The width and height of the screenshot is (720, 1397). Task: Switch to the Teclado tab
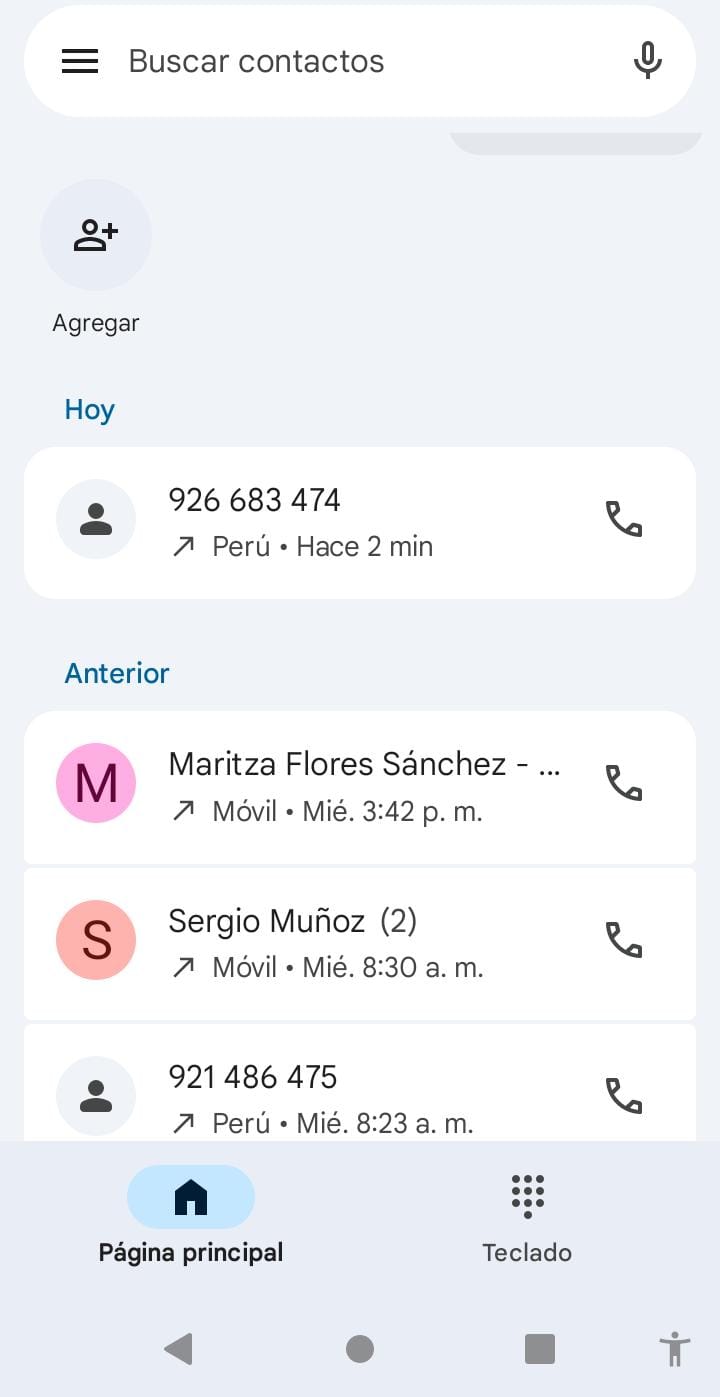(527, 1215)
